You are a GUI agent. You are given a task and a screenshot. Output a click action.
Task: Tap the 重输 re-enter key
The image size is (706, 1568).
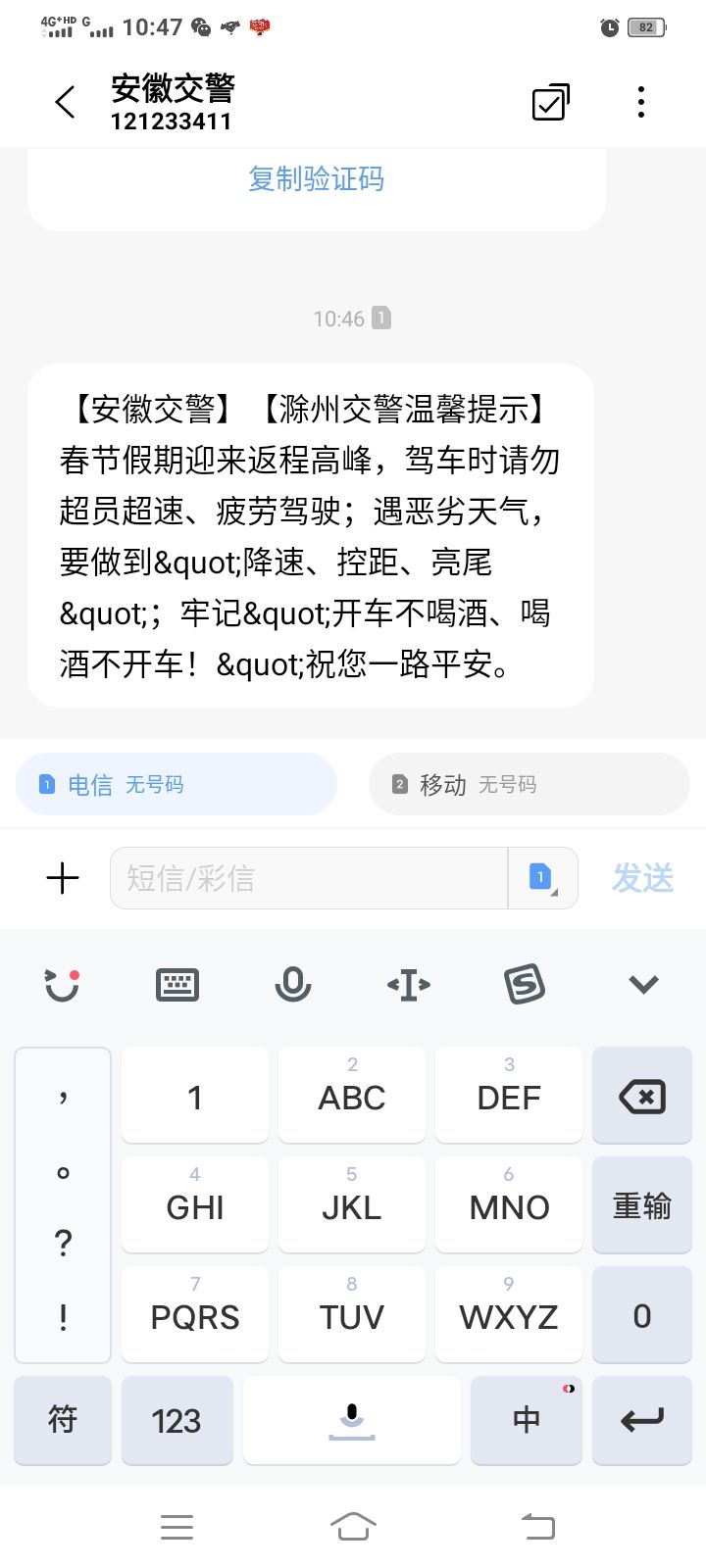(642, 1205)
